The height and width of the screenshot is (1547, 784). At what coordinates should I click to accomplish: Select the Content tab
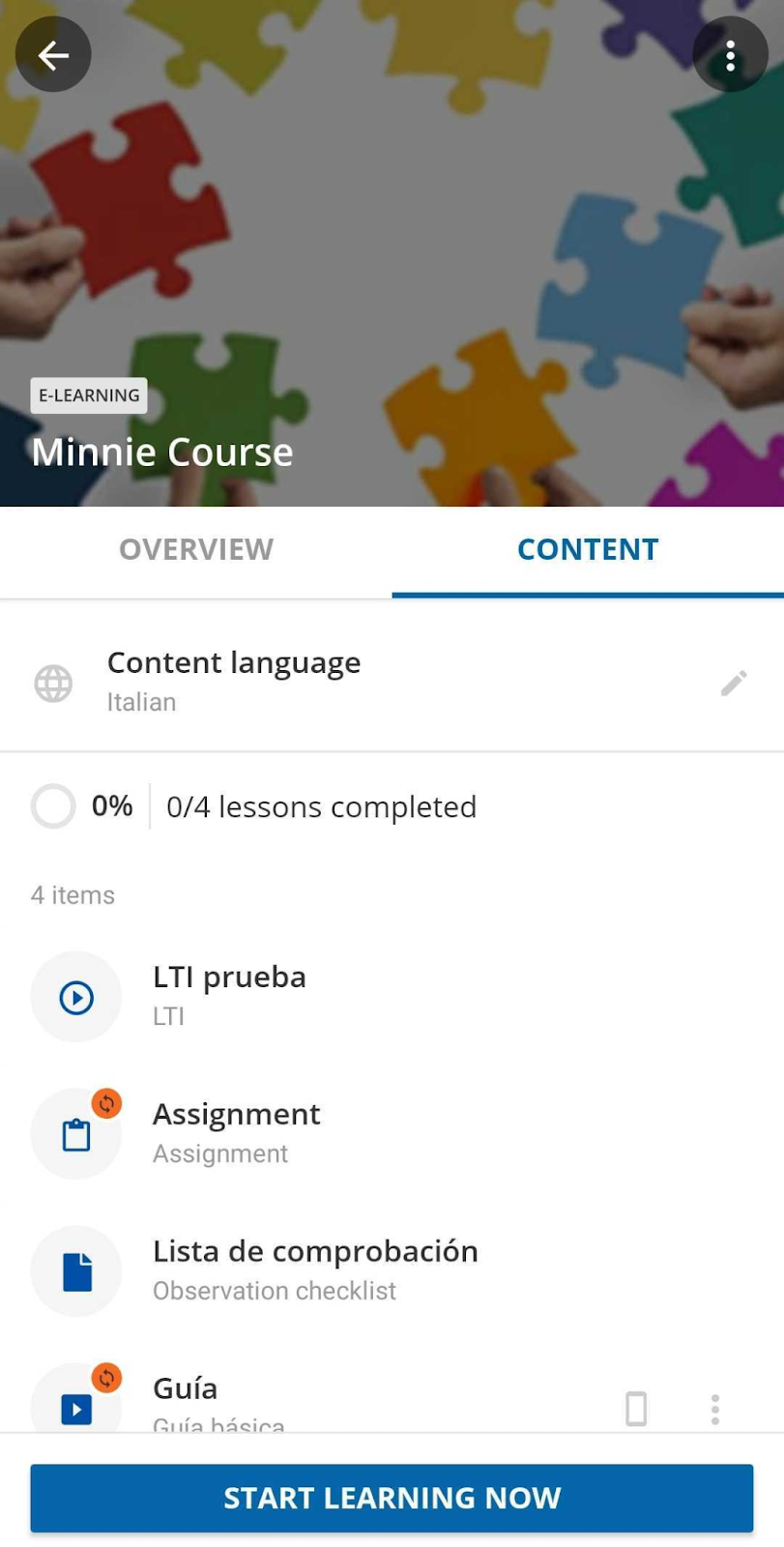point(588,549)
